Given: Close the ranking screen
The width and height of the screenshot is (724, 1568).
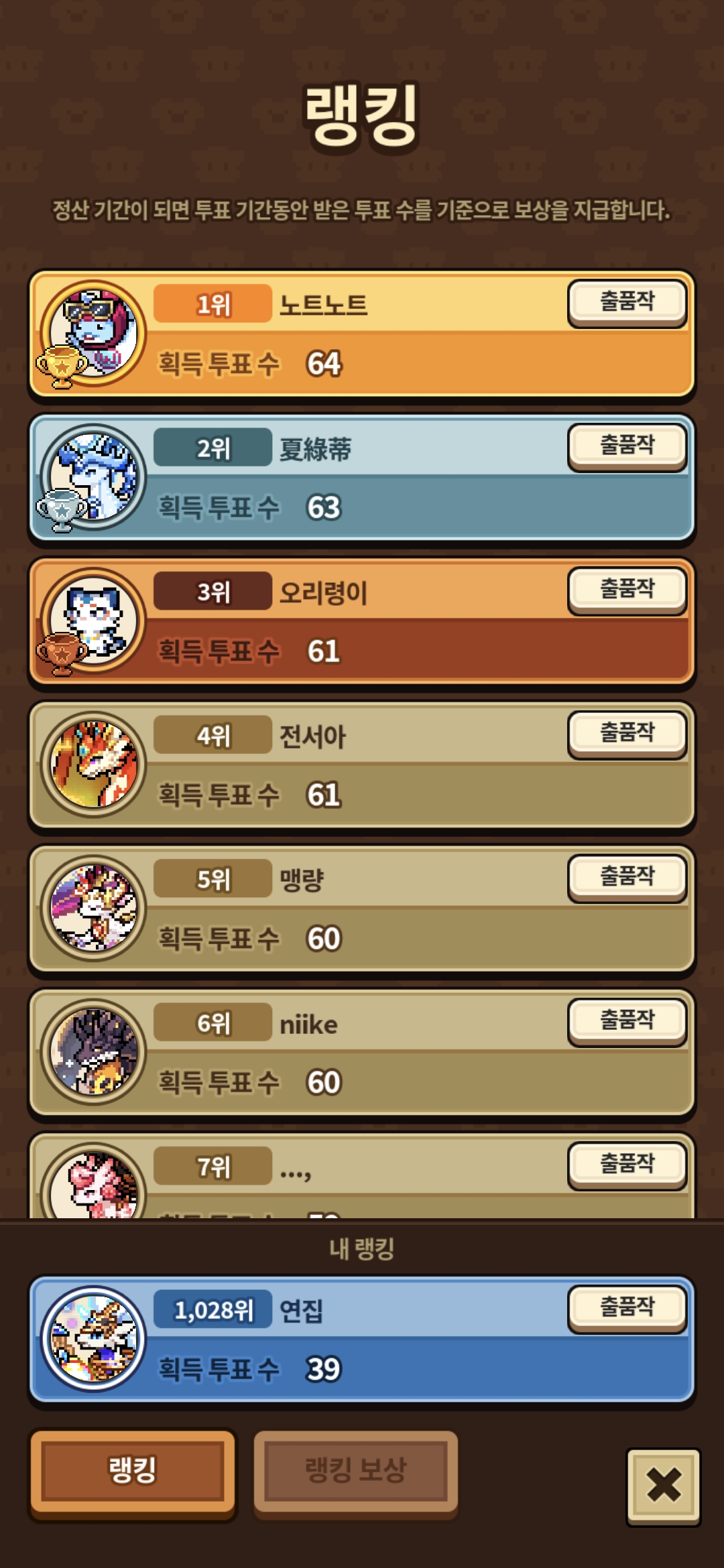Looking at the screenshot, I should click(663, 1486).
